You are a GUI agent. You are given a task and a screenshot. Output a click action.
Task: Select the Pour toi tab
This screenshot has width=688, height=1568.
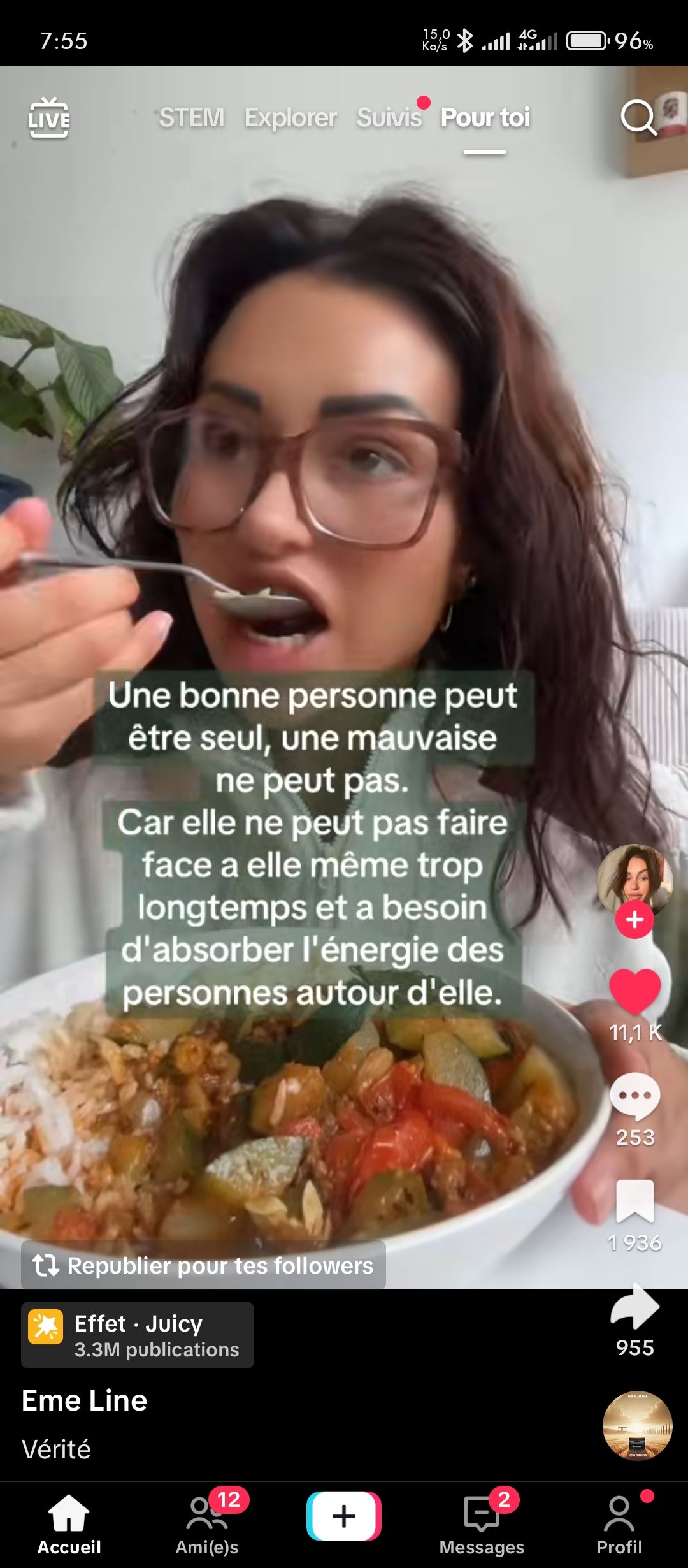[485, 118]
